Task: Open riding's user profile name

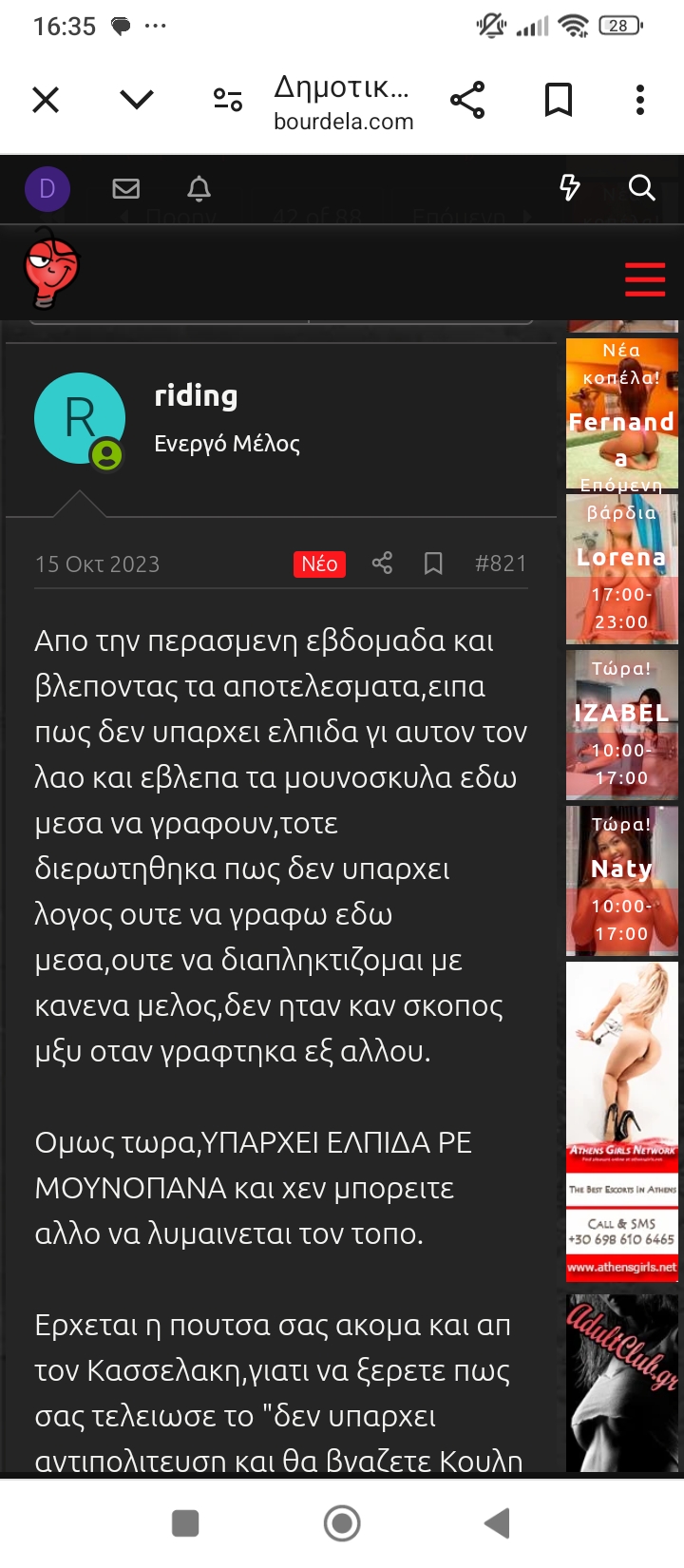Action: (x=196, y=395)
